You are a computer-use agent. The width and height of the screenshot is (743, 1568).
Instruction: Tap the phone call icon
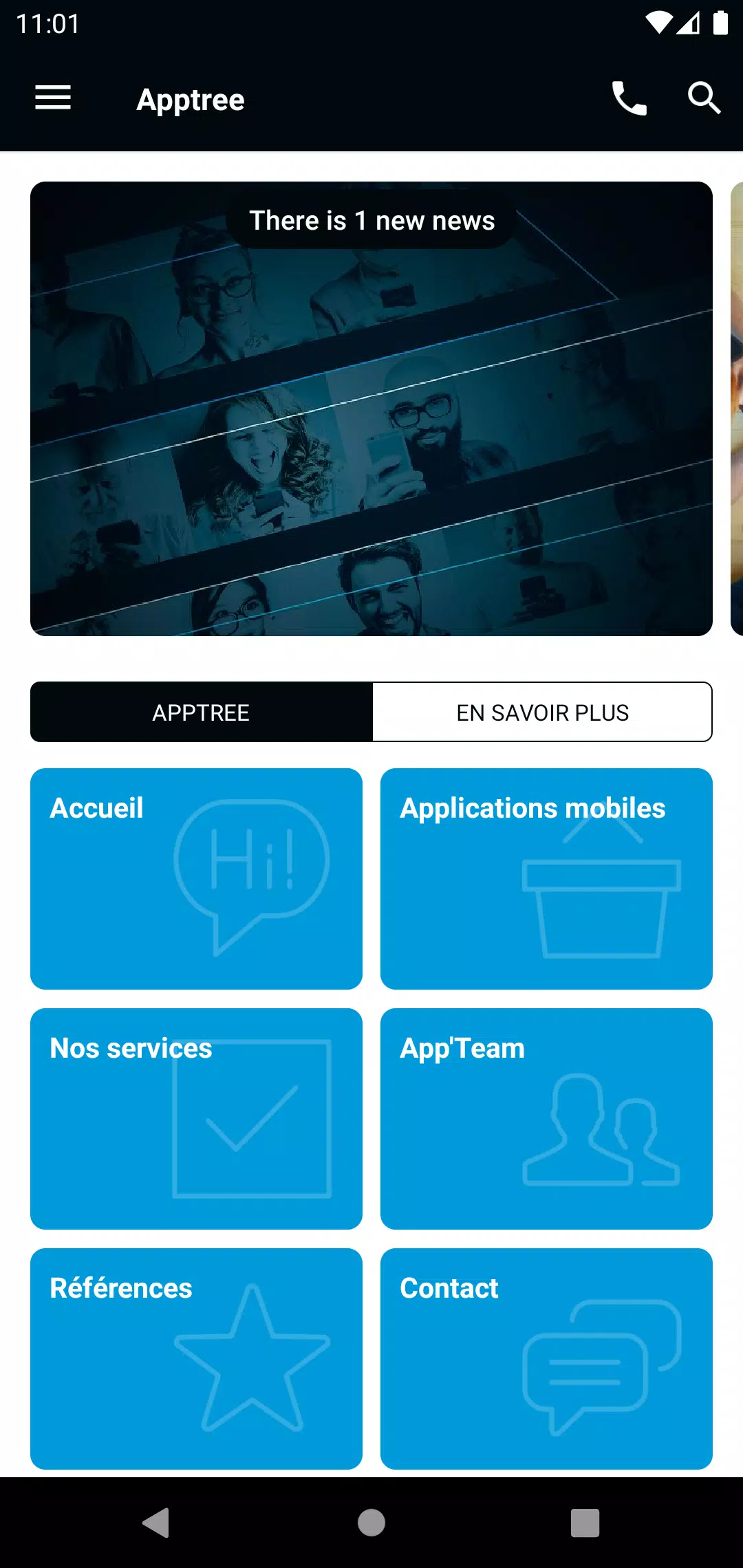pyautogui.click(x=629, y=98)
